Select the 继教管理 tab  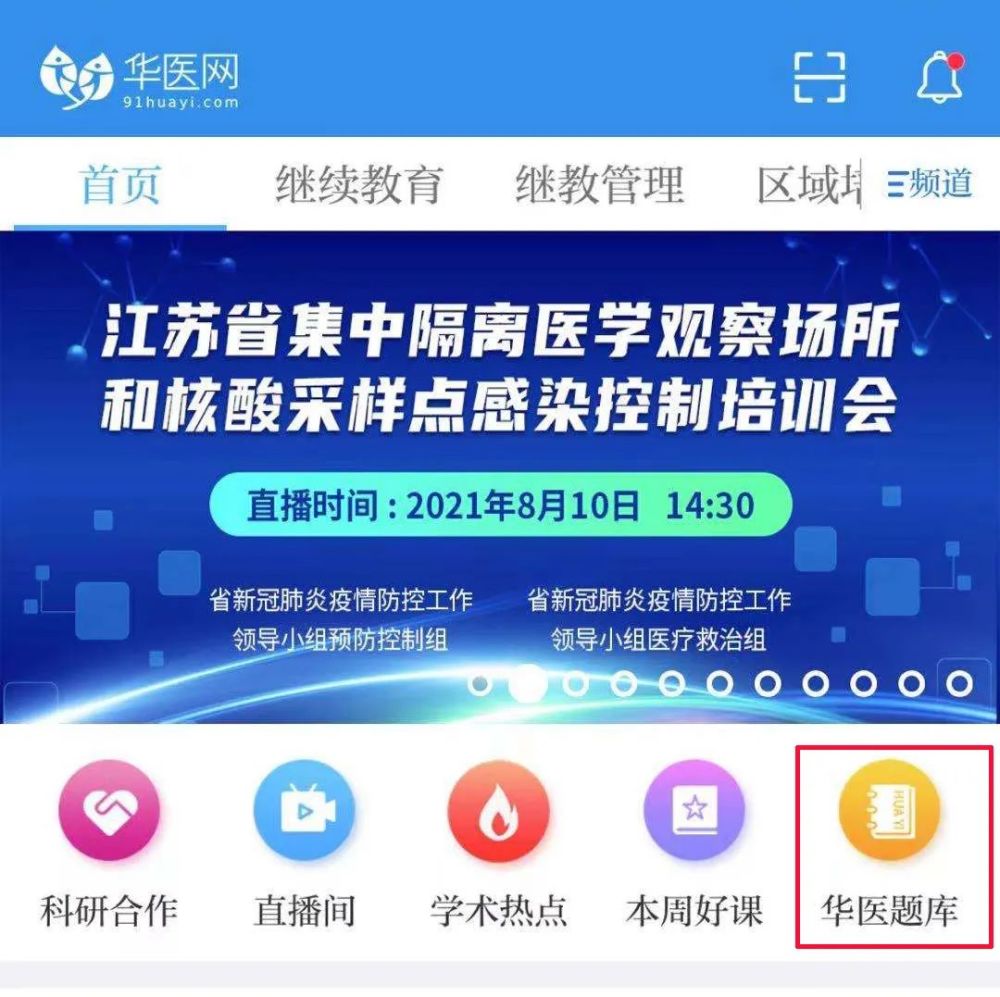[x=600, y=185]
